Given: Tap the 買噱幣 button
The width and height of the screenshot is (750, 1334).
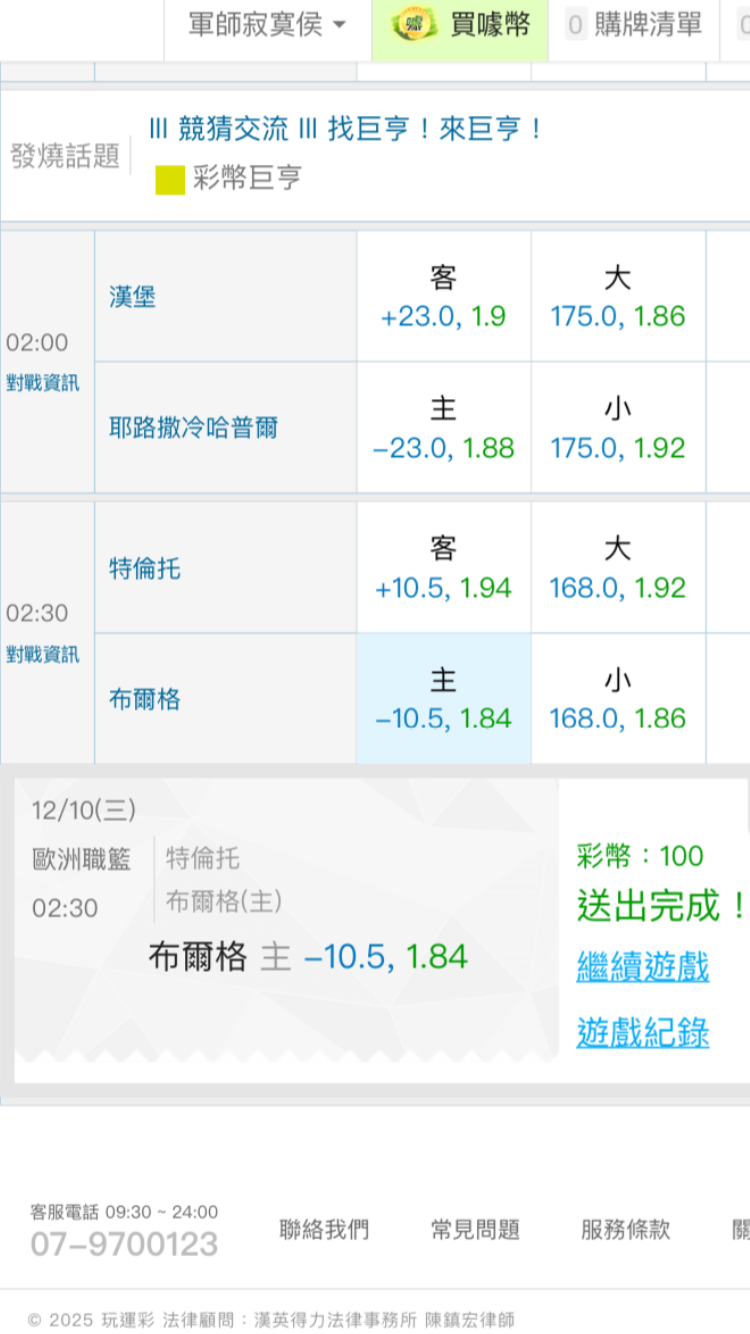Looking at the screenshot, I should click(460, 25).
